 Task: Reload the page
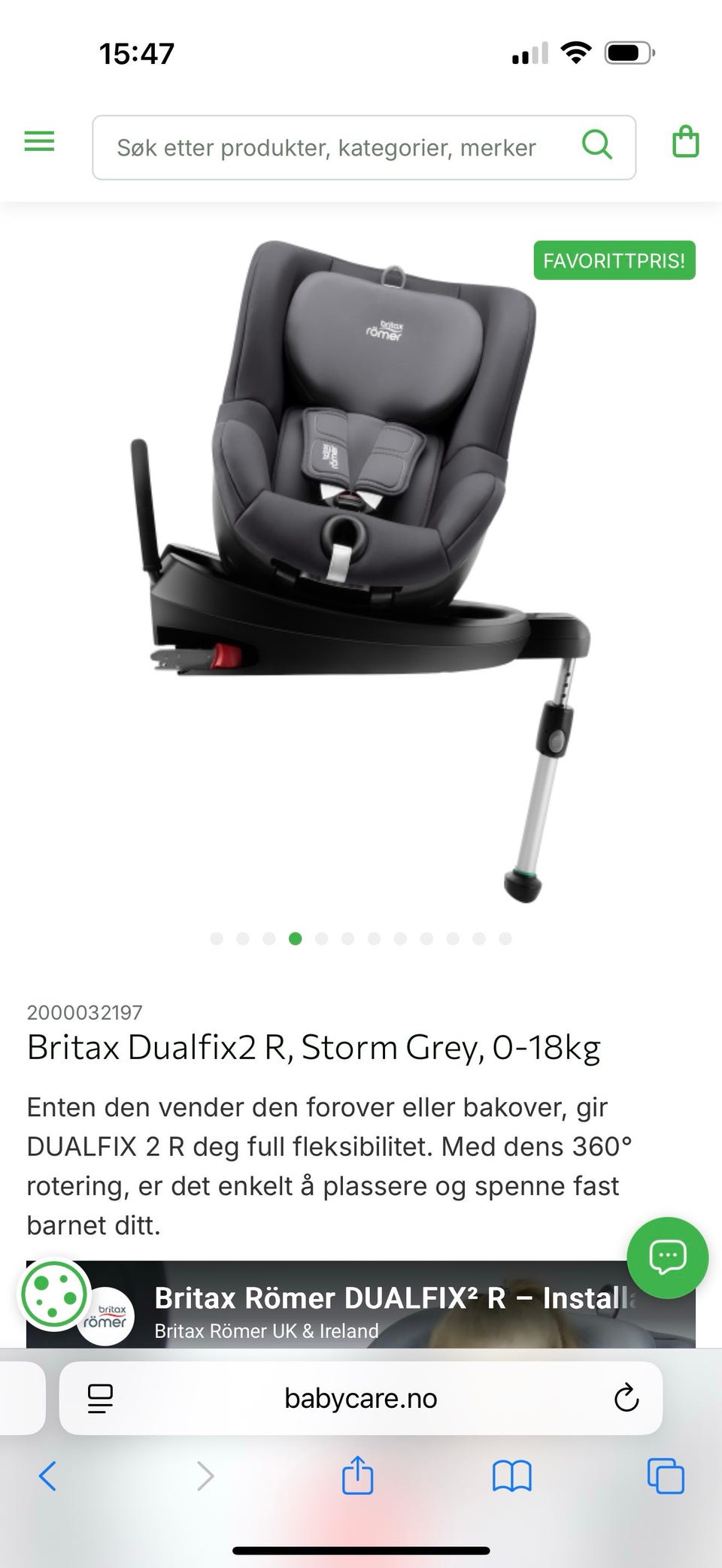tap(626, 1398)
